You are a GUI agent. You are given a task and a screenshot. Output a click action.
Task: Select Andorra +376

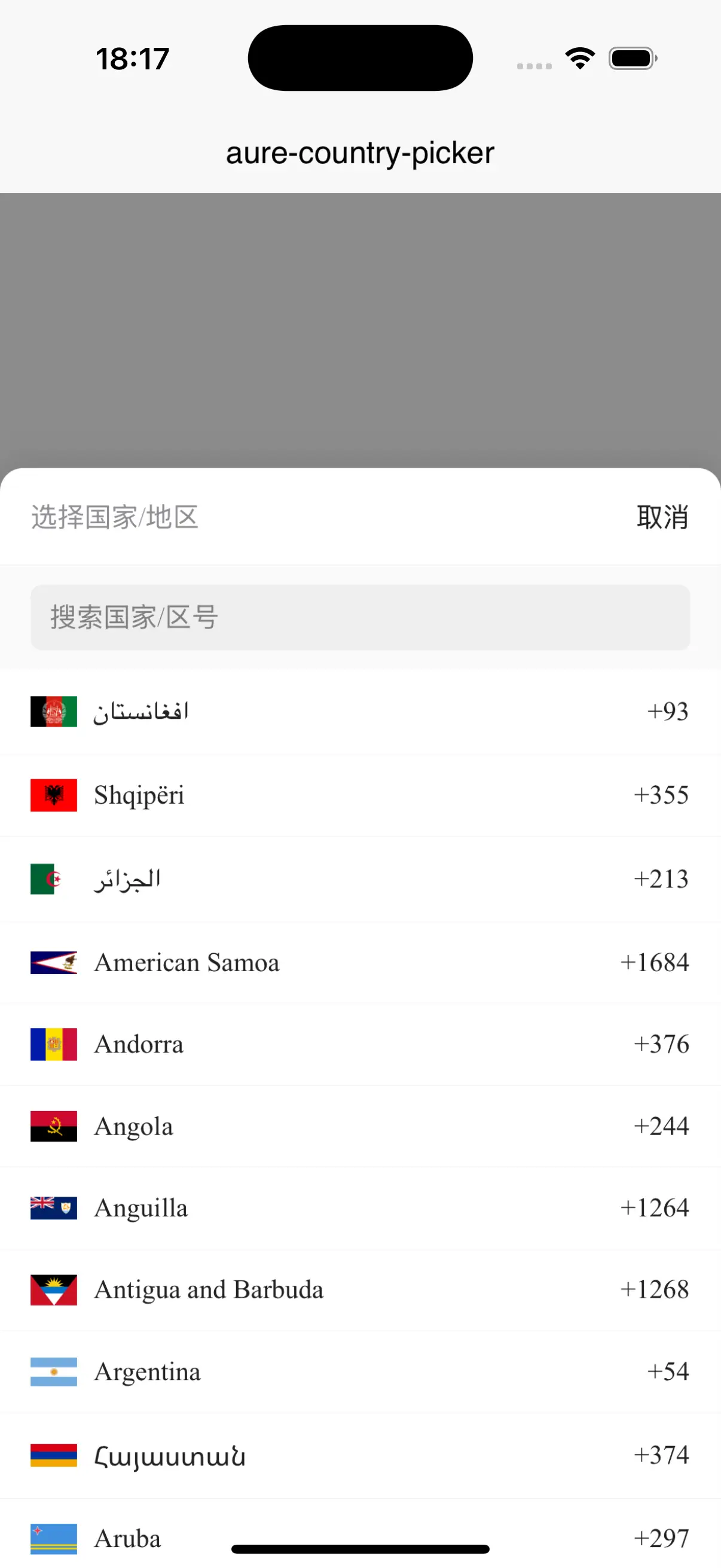pos(360,1045)
